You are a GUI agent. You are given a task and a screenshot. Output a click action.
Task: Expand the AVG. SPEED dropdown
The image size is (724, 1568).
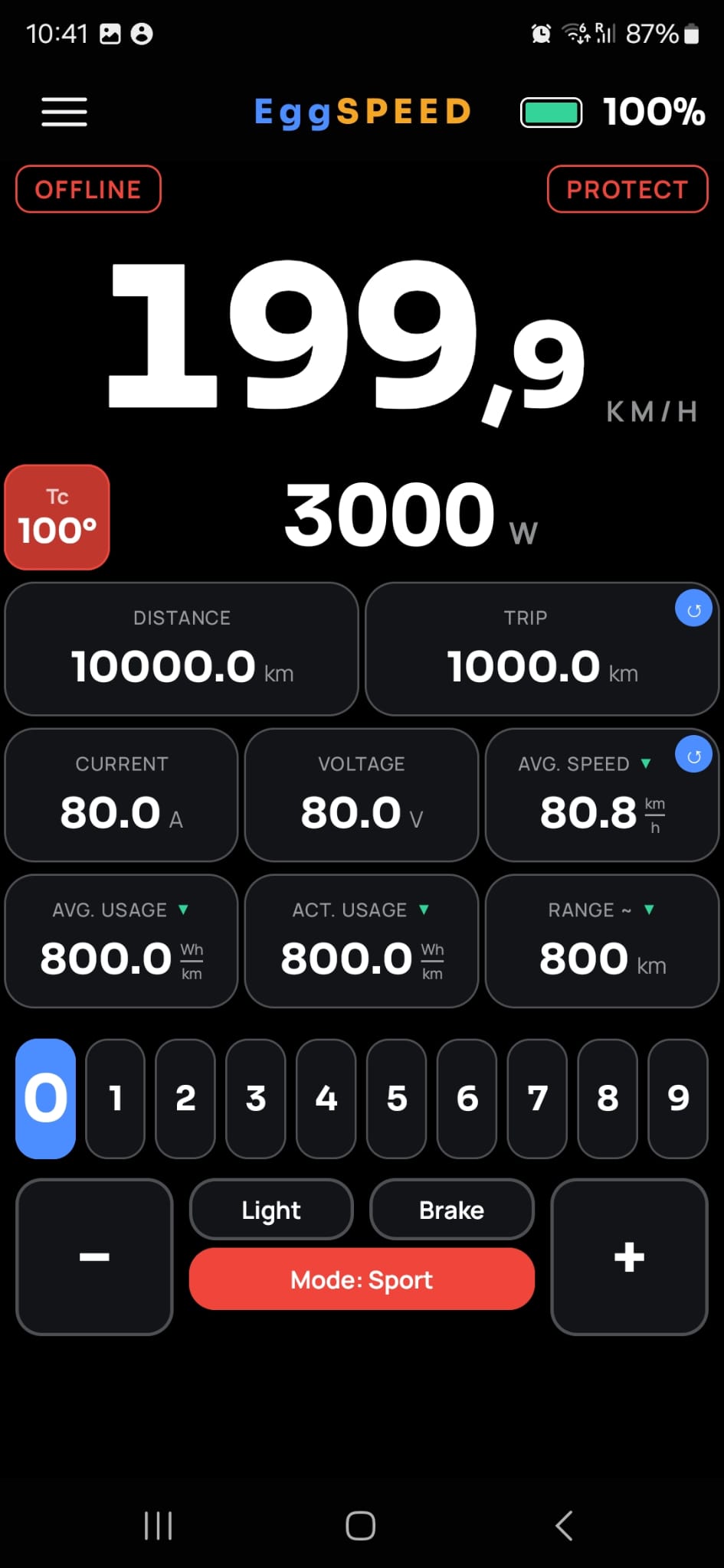(646, 763)
